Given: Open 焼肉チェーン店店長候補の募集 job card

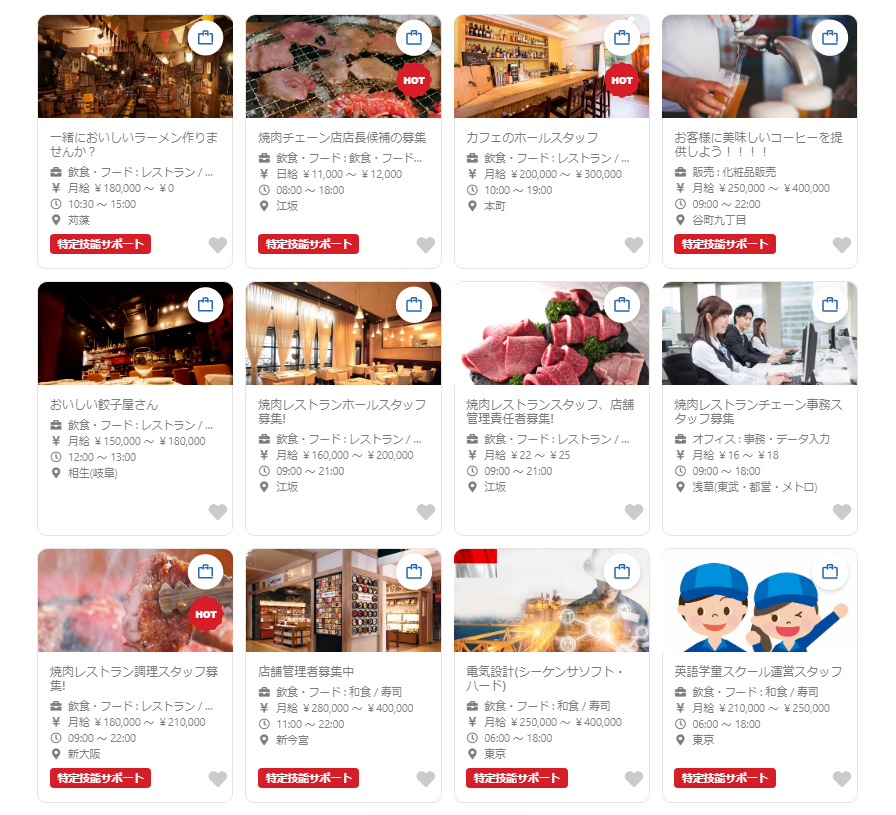Looking at the screenshot, I should click(x=342, y=137).
